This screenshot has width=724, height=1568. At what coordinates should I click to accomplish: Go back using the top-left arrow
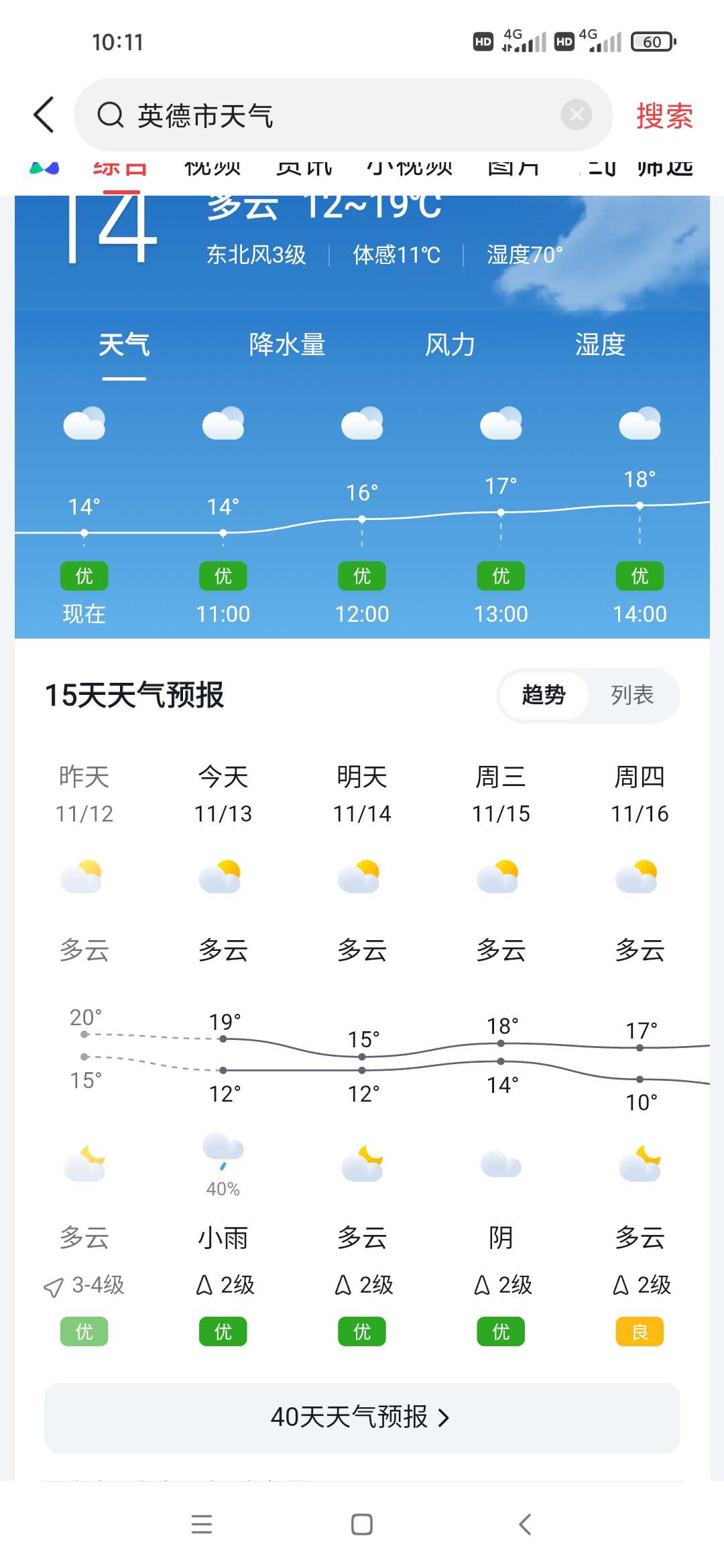(44, 115)
